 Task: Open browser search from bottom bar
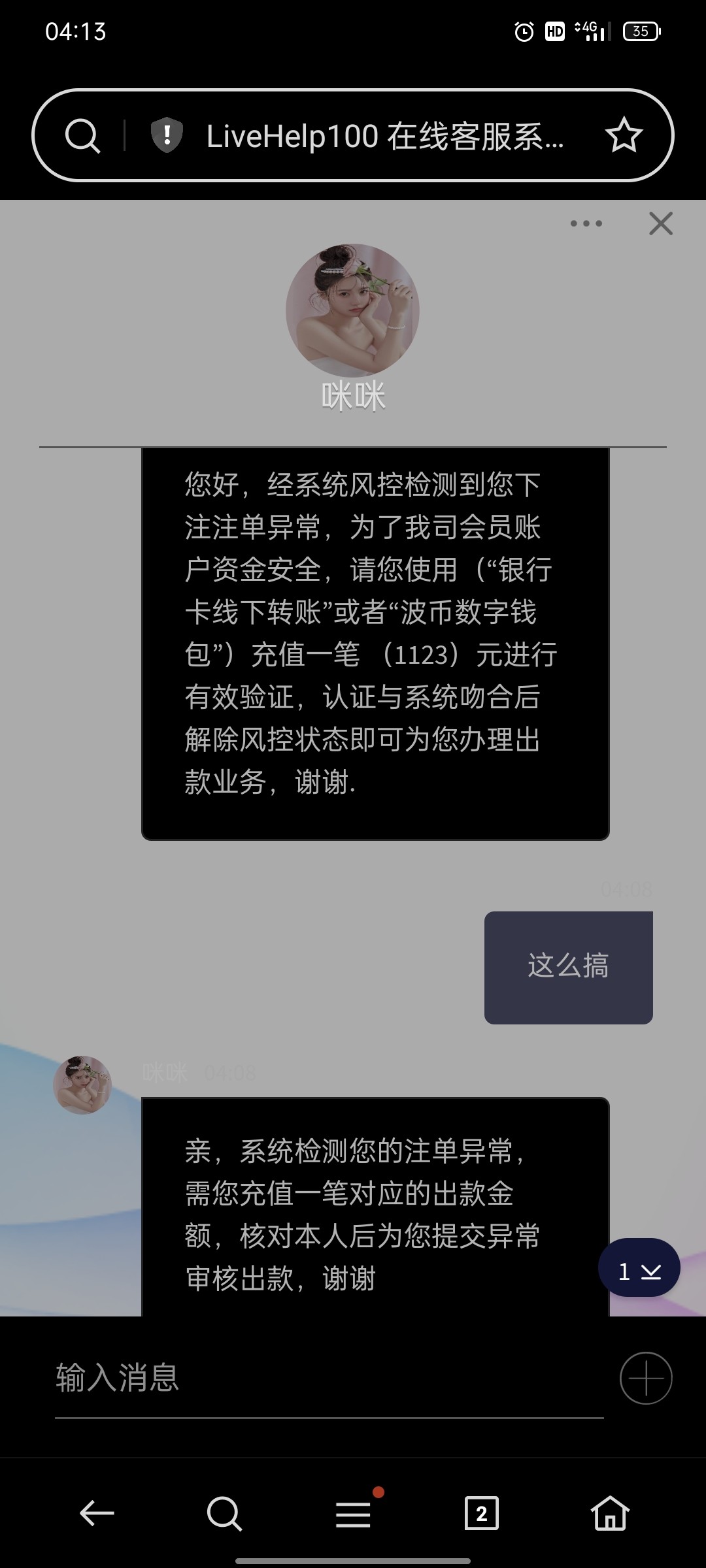(x=224, y=1513)
